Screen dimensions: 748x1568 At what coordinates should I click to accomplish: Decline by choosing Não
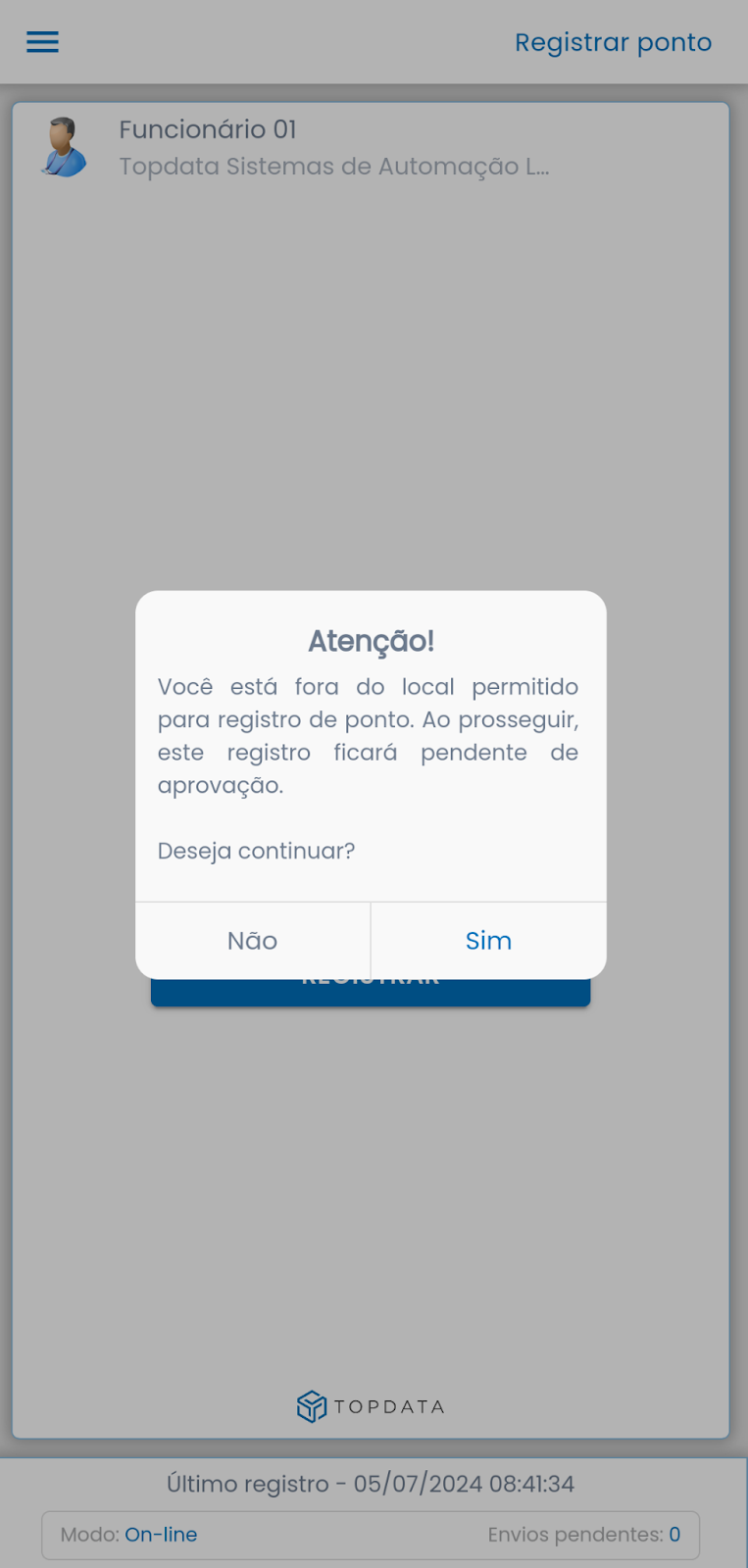pyautogui.click(x=253, y=941)
